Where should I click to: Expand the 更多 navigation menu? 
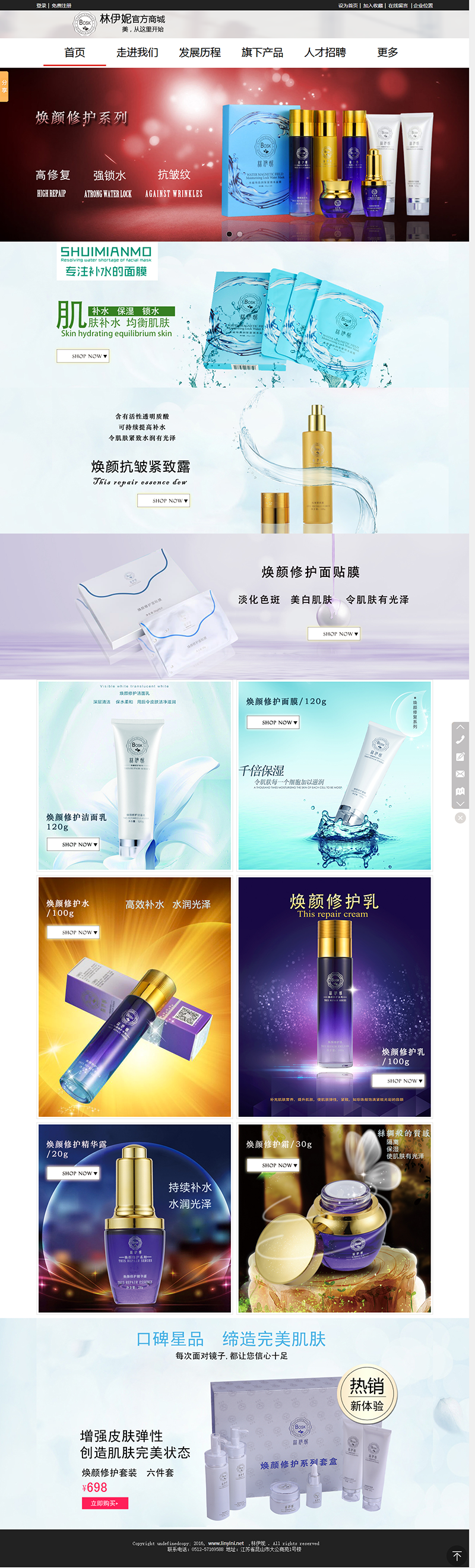click(x=387, y=52)
